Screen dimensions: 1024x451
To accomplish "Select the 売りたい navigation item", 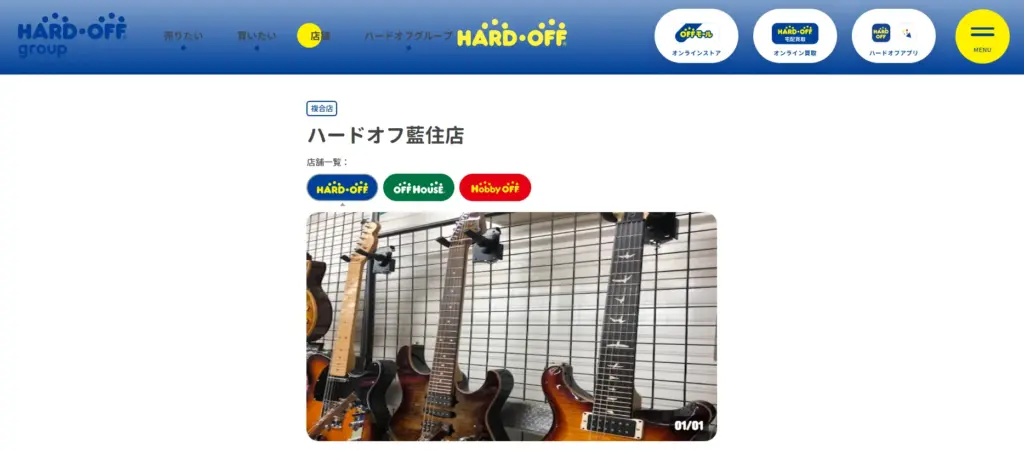I will (183, 36).
